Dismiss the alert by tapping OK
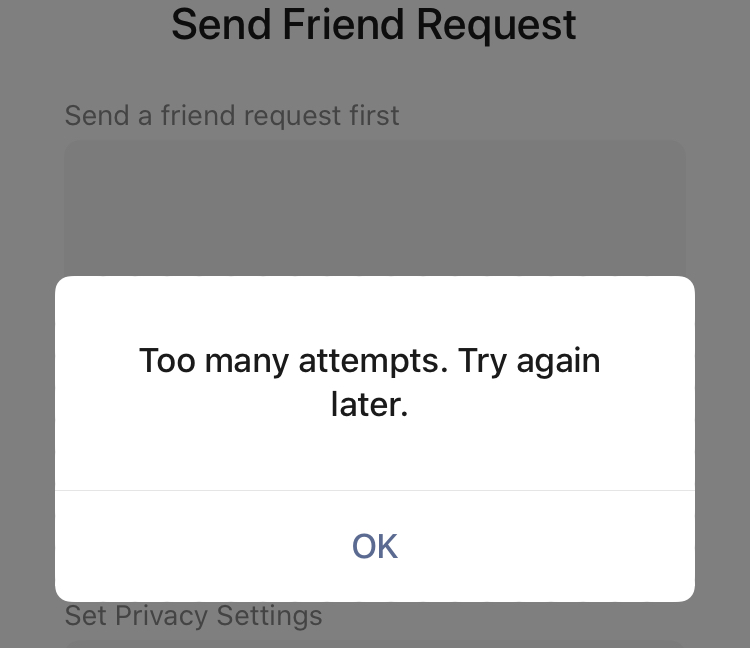750x648 pixels. (375, 546)
